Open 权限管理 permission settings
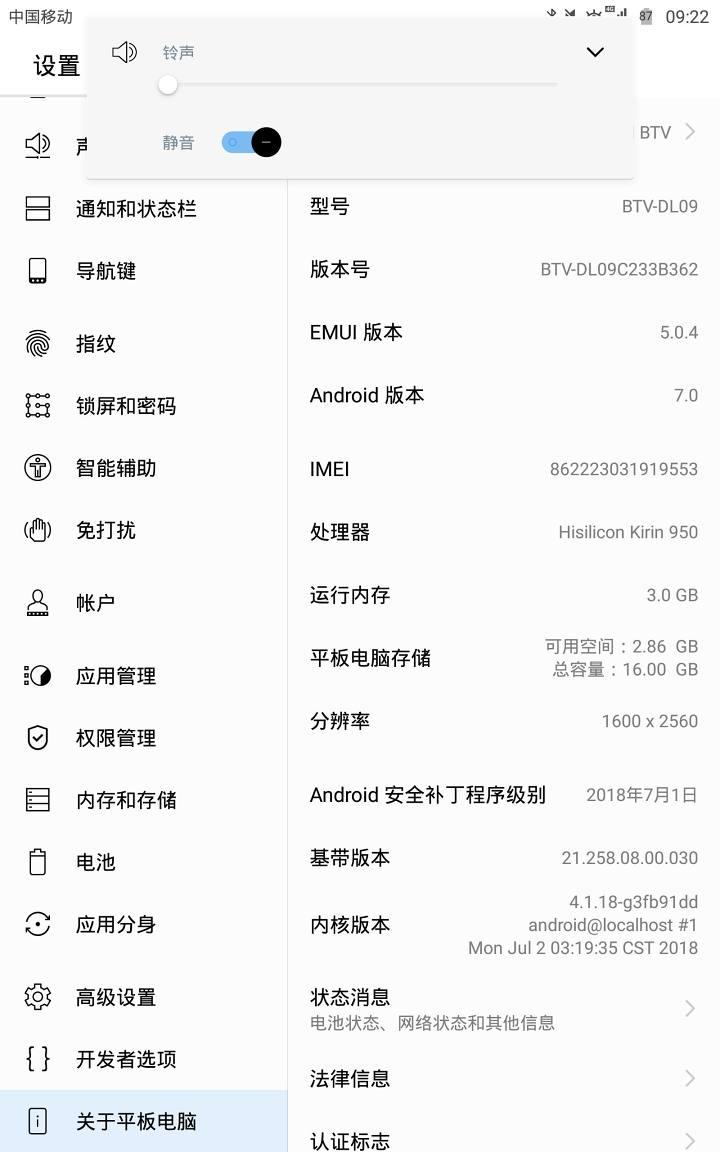720x1152 pixels. (x=116, y=738)
